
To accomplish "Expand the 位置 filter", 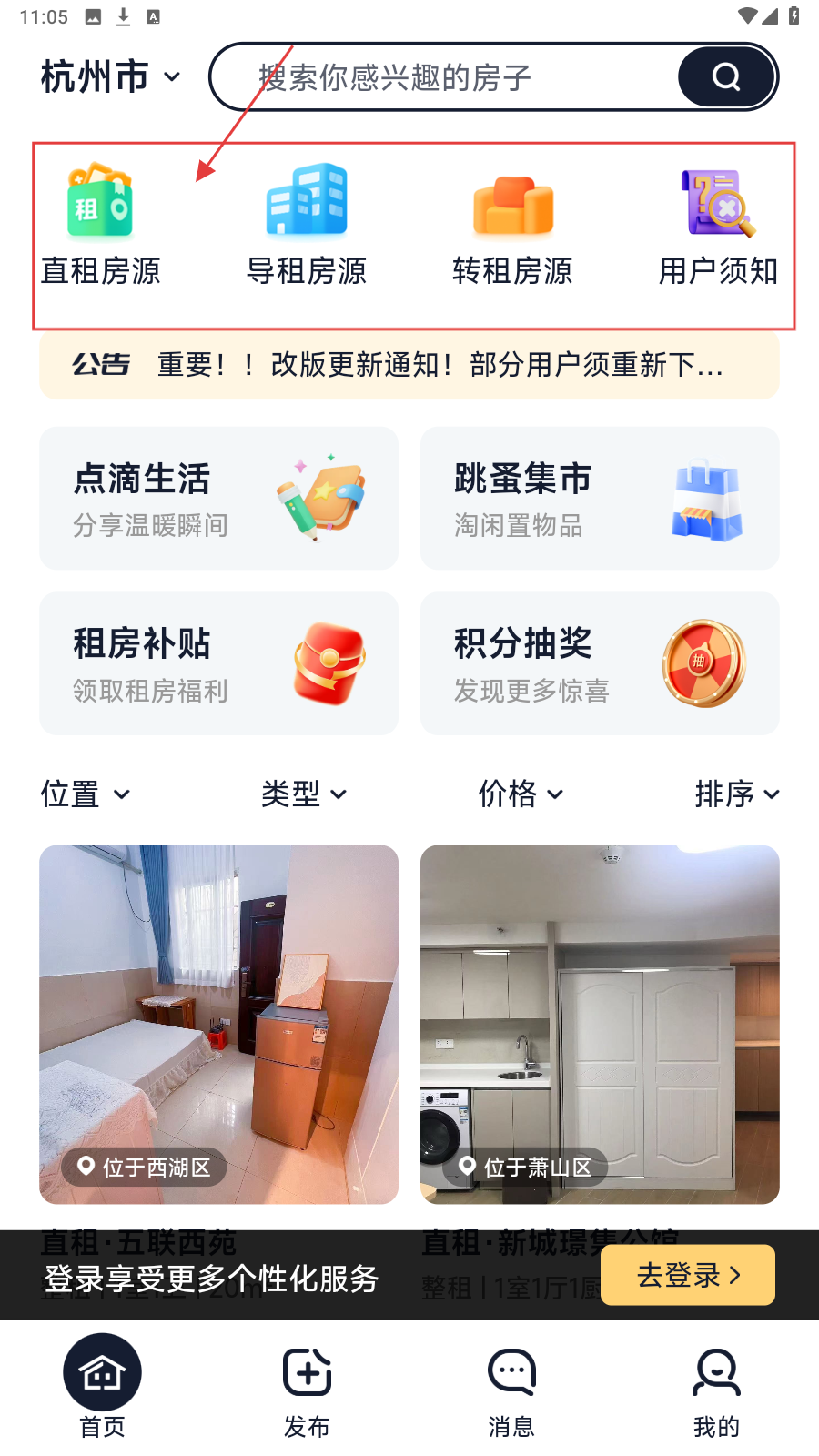I will tap(85, 794).
